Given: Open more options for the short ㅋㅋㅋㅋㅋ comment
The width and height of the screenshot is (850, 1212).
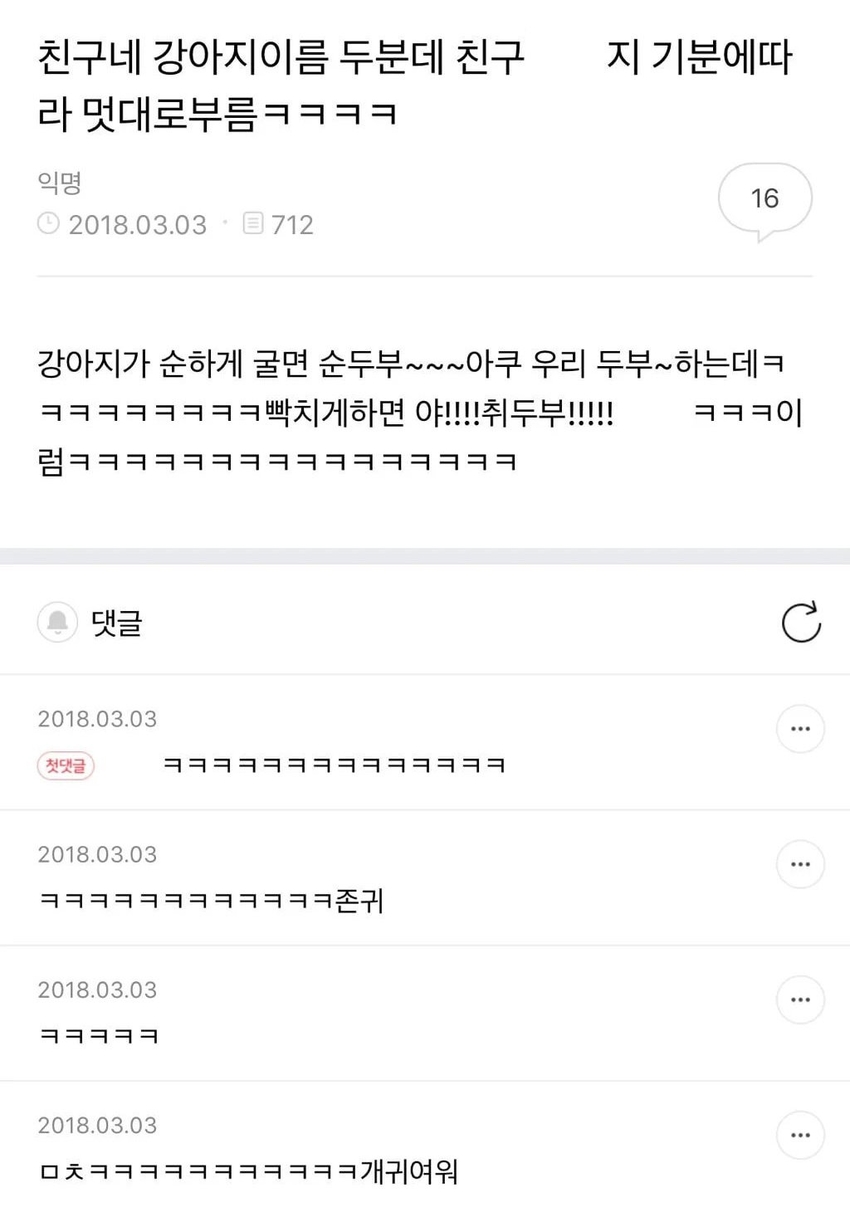Looking at the screenshot, I should [800, 999].
